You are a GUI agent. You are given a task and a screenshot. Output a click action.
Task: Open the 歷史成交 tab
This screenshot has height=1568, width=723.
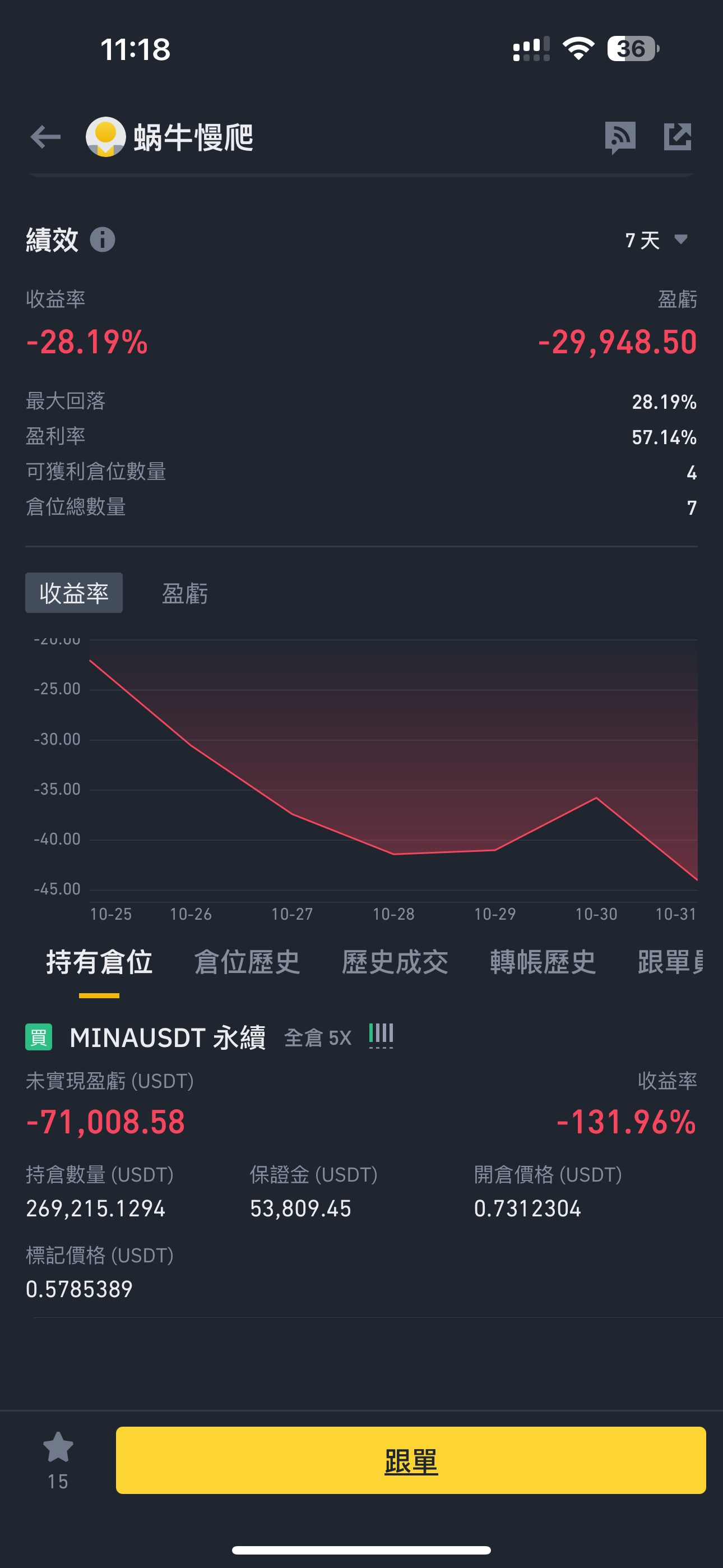pyautogui.click(x=395, y=962)
